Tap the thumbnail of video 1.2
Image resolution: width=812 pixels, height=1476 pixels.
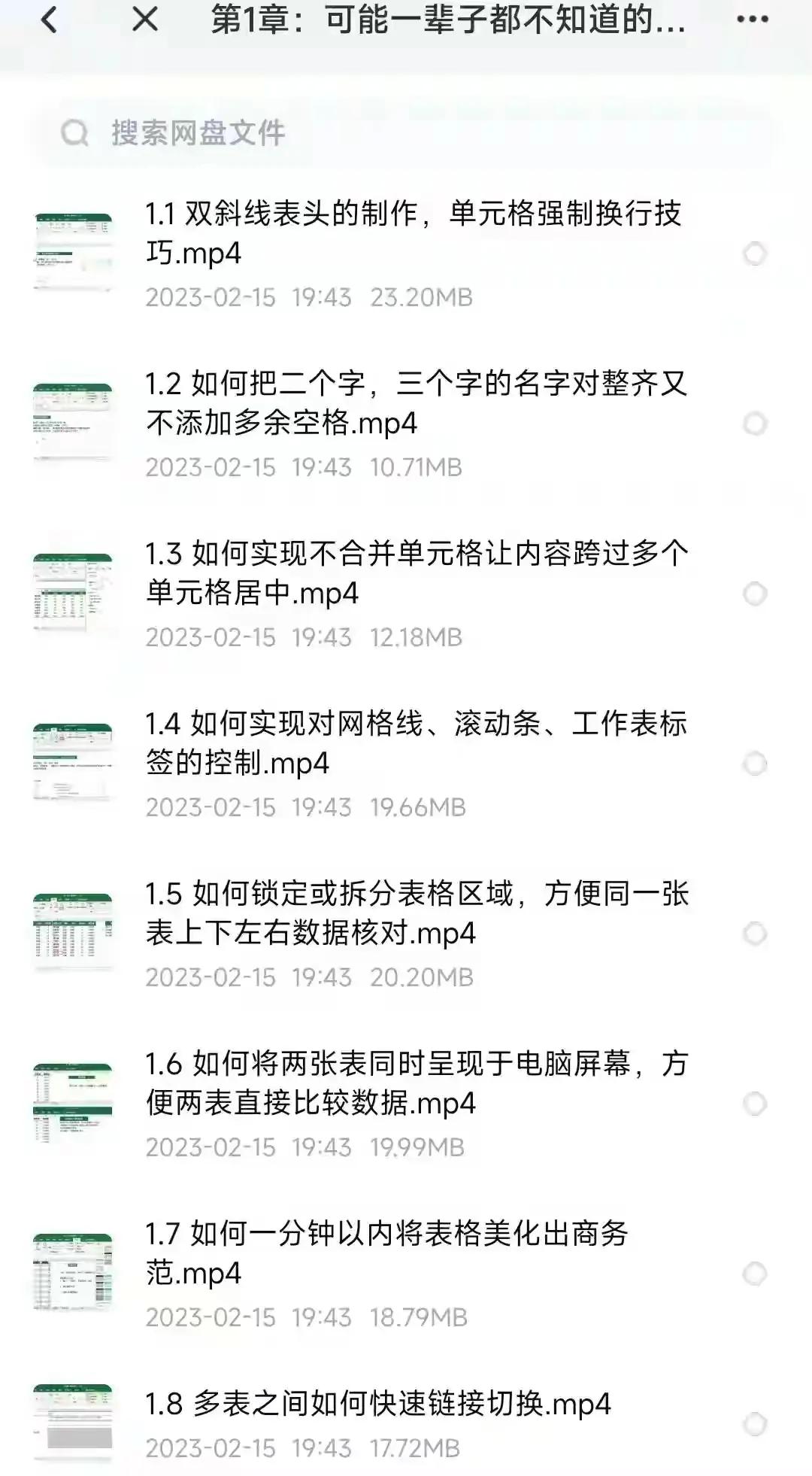tap(73, 418)
